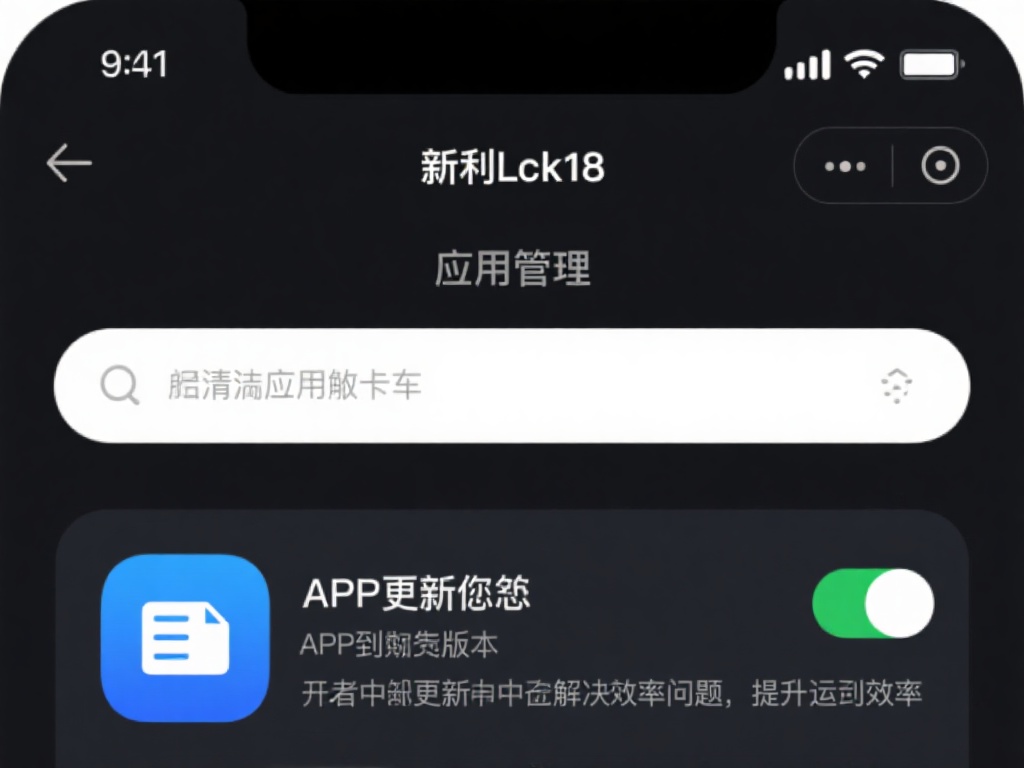Open the three-dot more menu
1024x768 pixels.
pyautogui.click(x=845, y=166)
